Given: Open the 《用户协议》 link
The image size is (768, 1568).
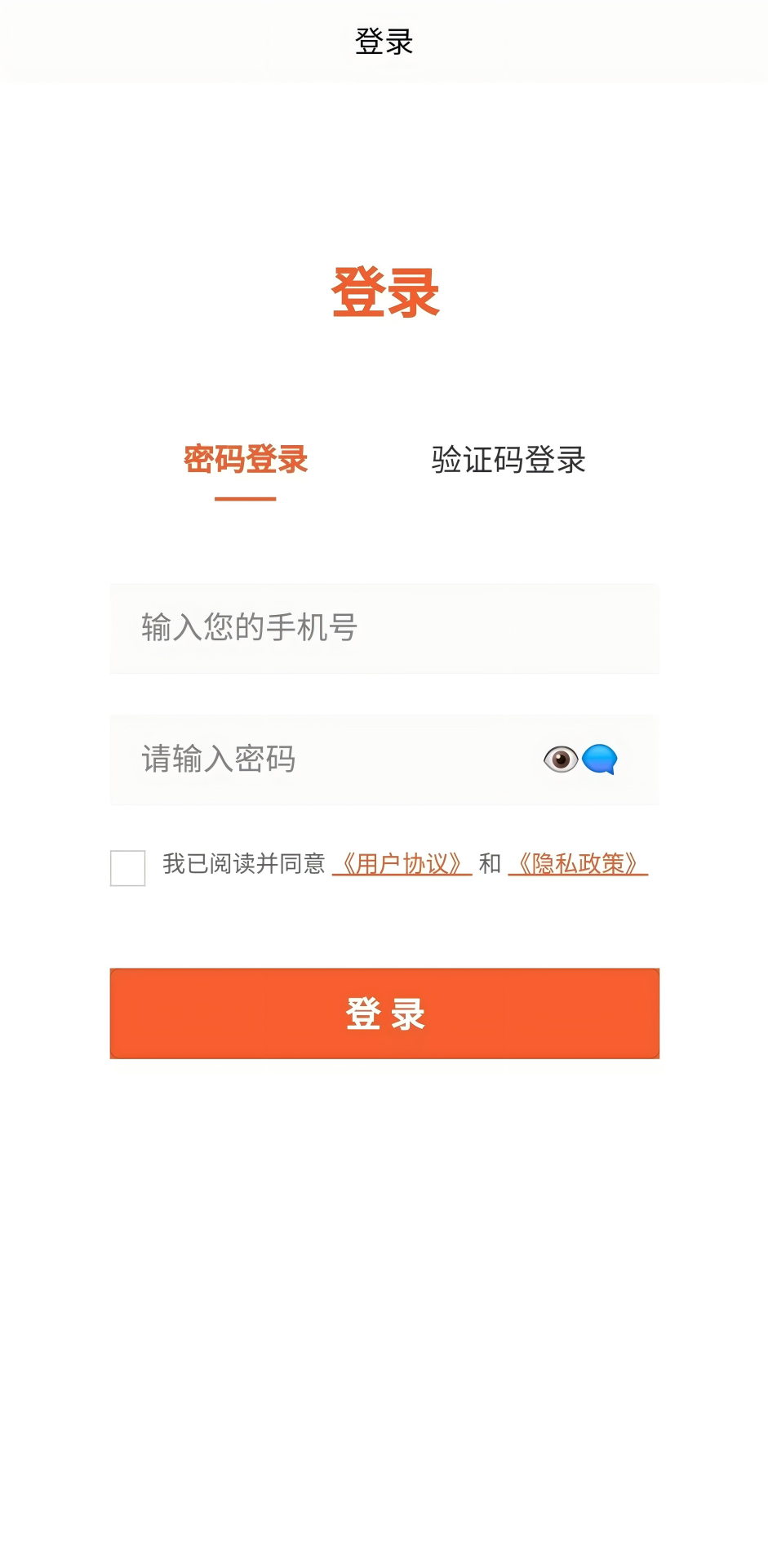Looking at the screenshot, I should (x=402, y=864).
